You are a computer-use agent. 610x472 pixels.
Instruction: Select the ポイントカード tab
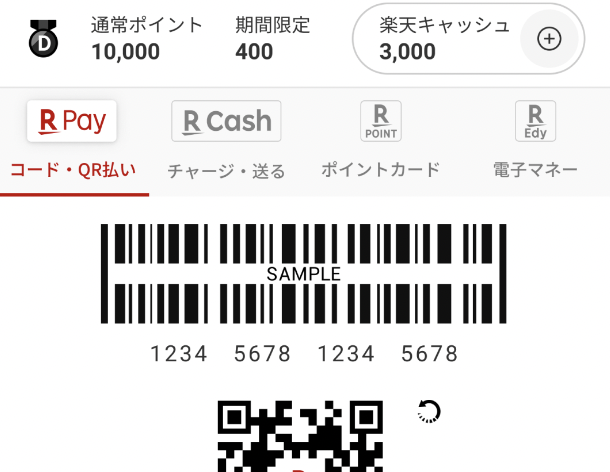click(380, 143)
